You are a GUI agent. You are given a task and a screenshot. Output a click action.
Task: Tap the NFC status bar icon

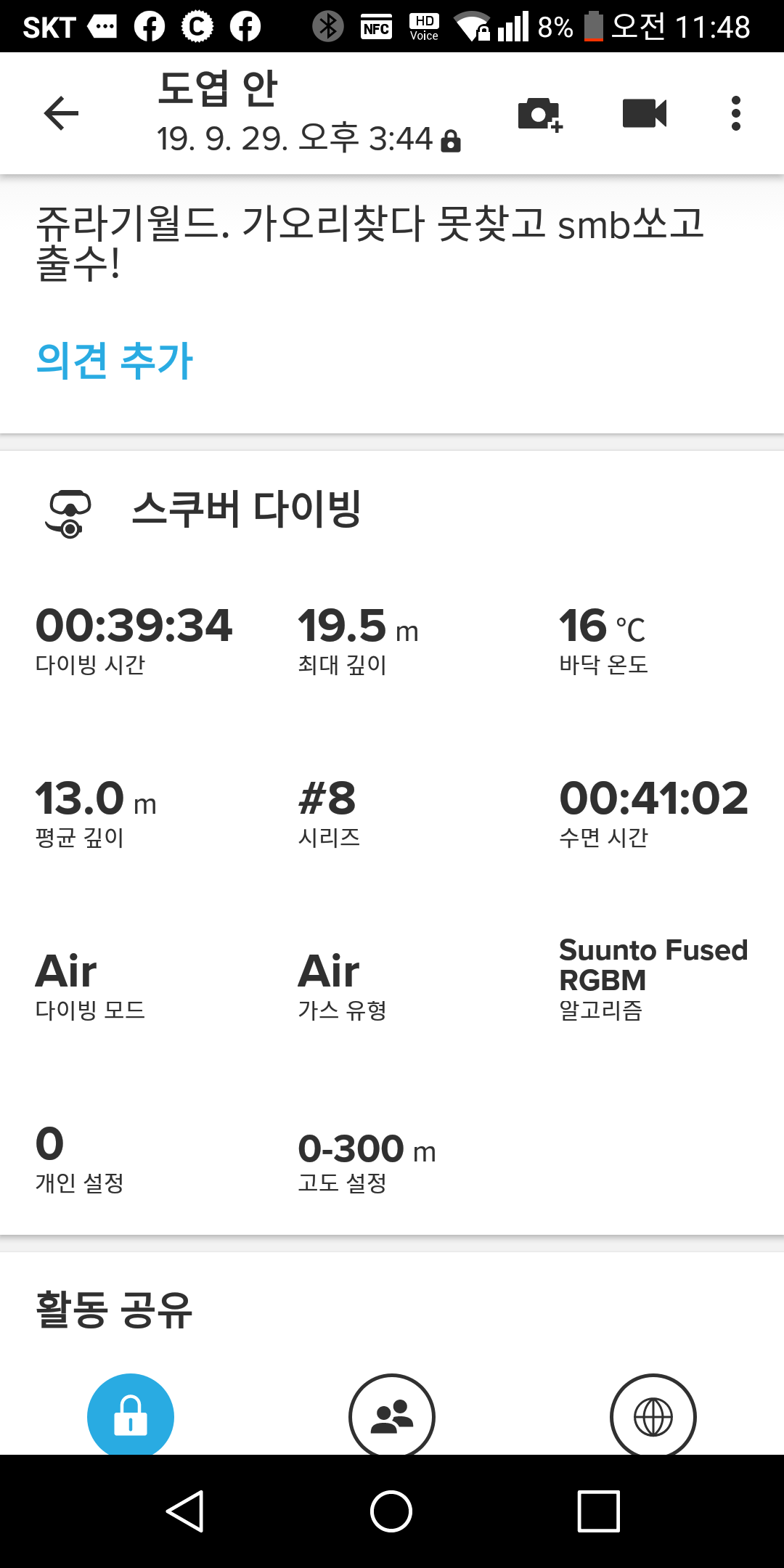click(377, 28)
